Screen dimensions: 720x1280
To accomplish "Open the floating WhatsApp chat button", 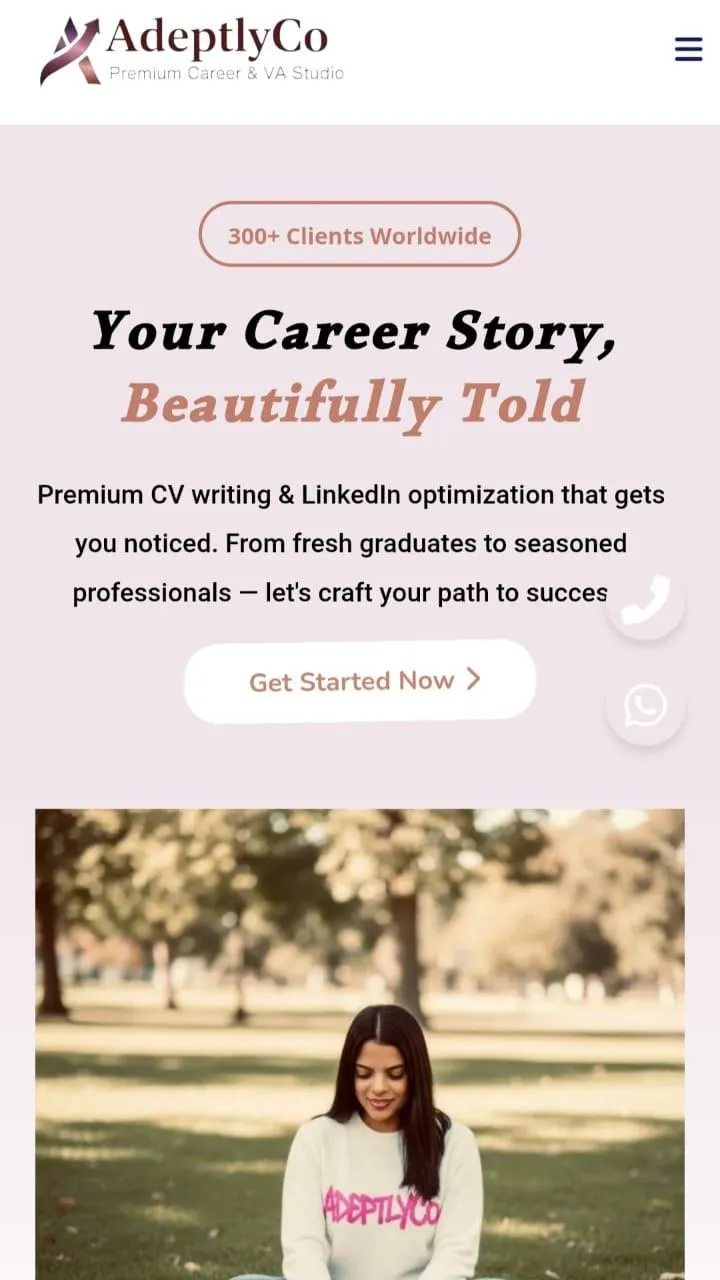I will (645, 706).
